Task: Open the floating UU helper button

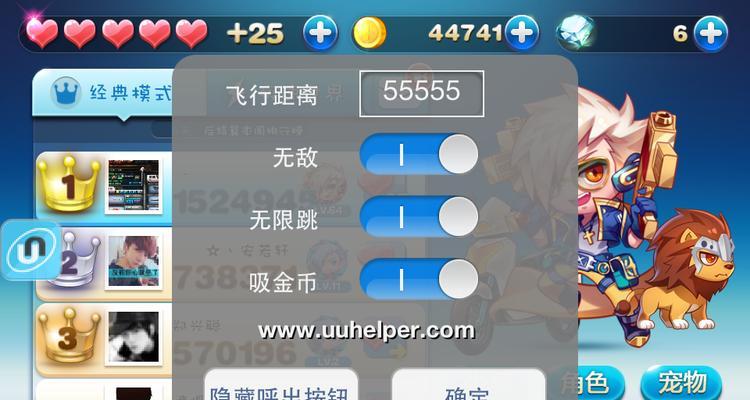Action: click(26, 247)
